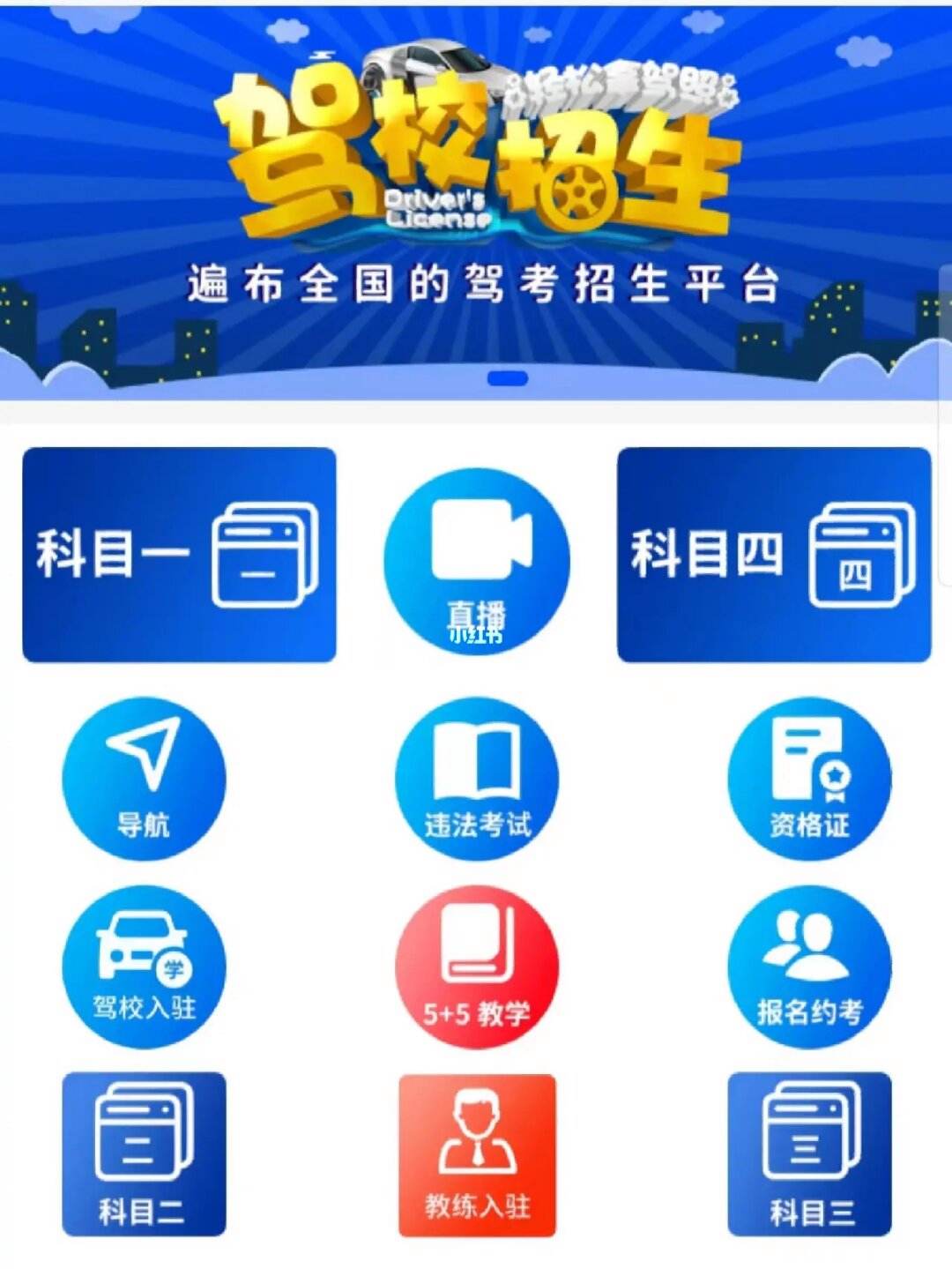
Task: Open the 驾校招生 banner advertisement
Action: pyautogui.click(x=476, y=176)
